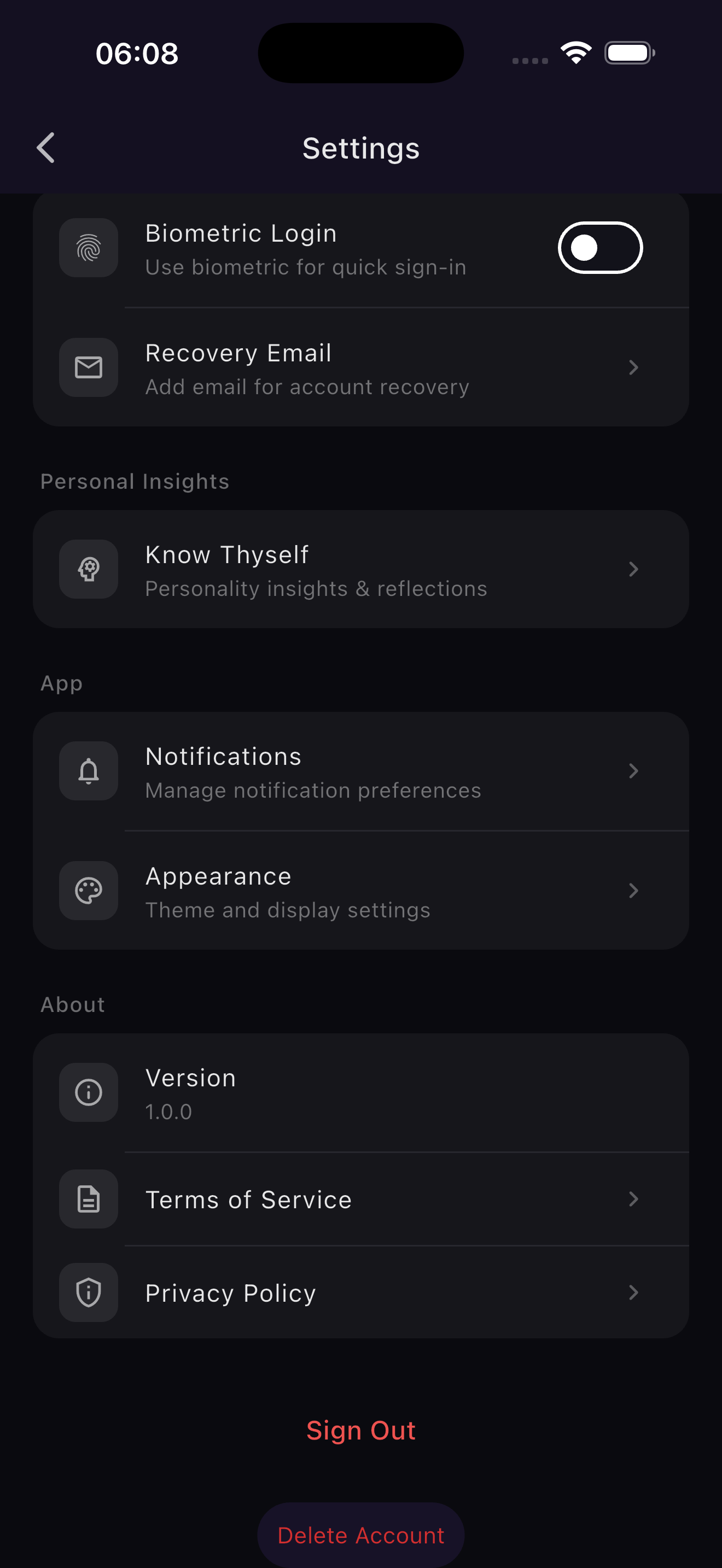Viewport: 722px width, 1568px height.
Task: Tap Sign Out
Action: 361,1430
